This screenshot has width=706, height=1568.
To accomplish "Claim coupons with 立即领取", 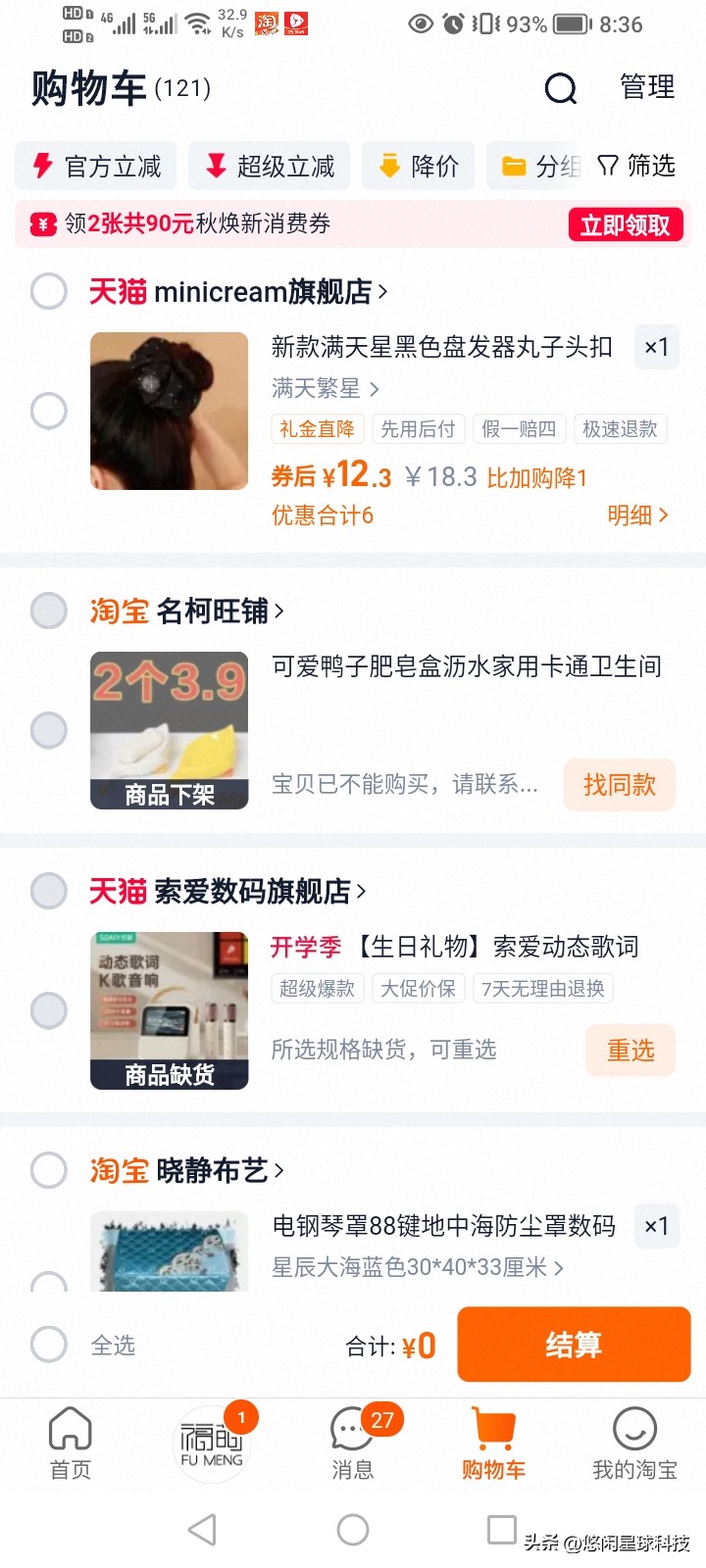I will tap(625, 225).
